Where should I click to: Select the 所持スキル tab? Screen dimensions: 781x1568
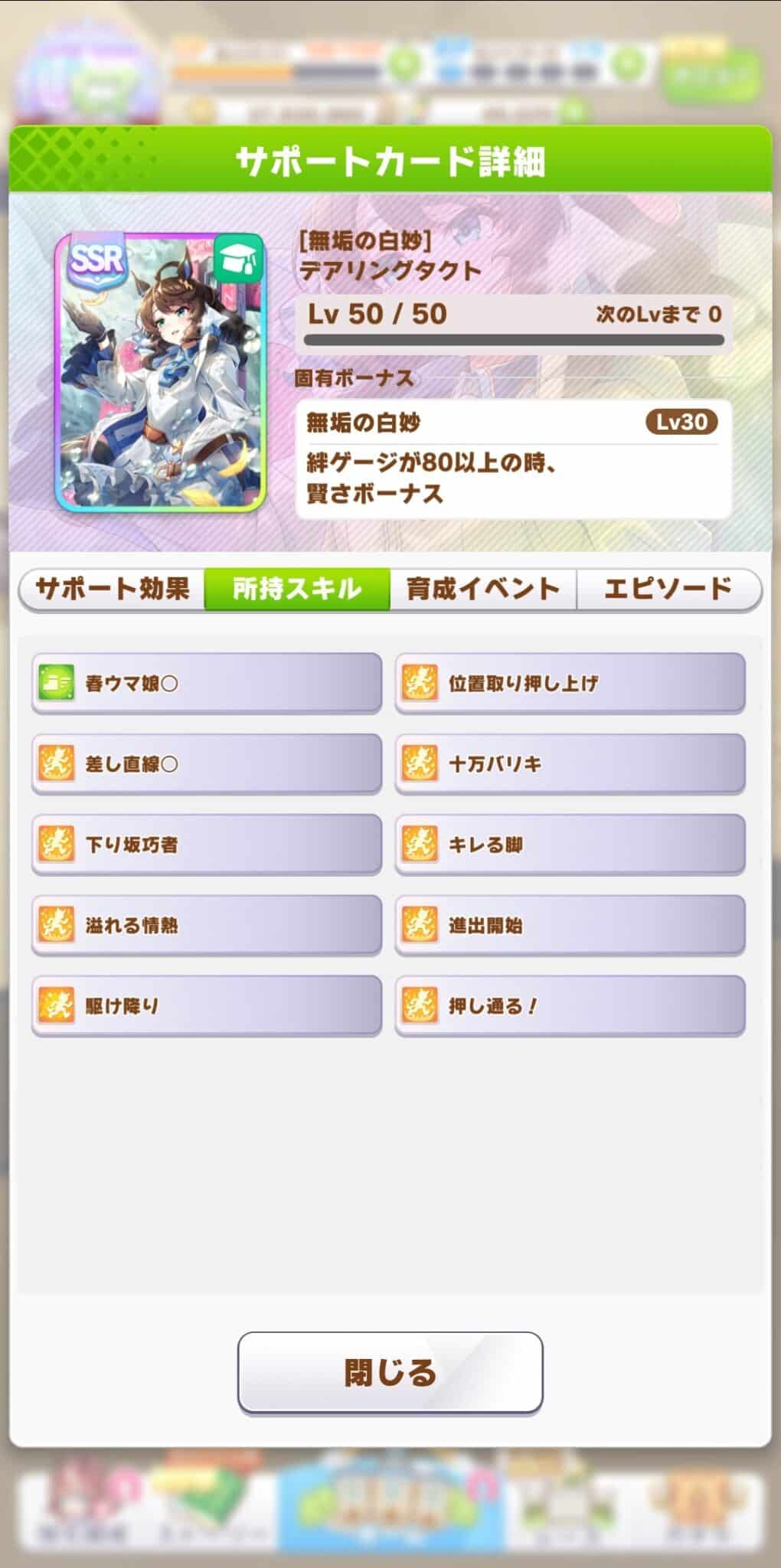coord(297,589)
